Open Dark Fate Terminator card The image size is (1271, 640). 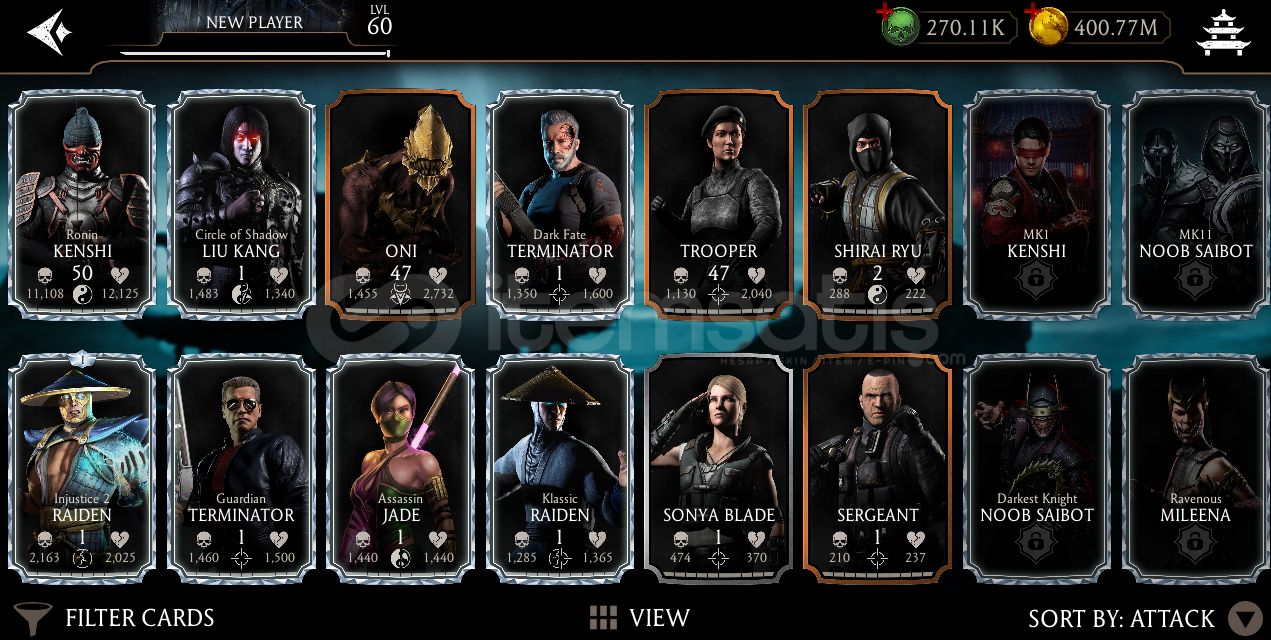[x=560, y=205]
